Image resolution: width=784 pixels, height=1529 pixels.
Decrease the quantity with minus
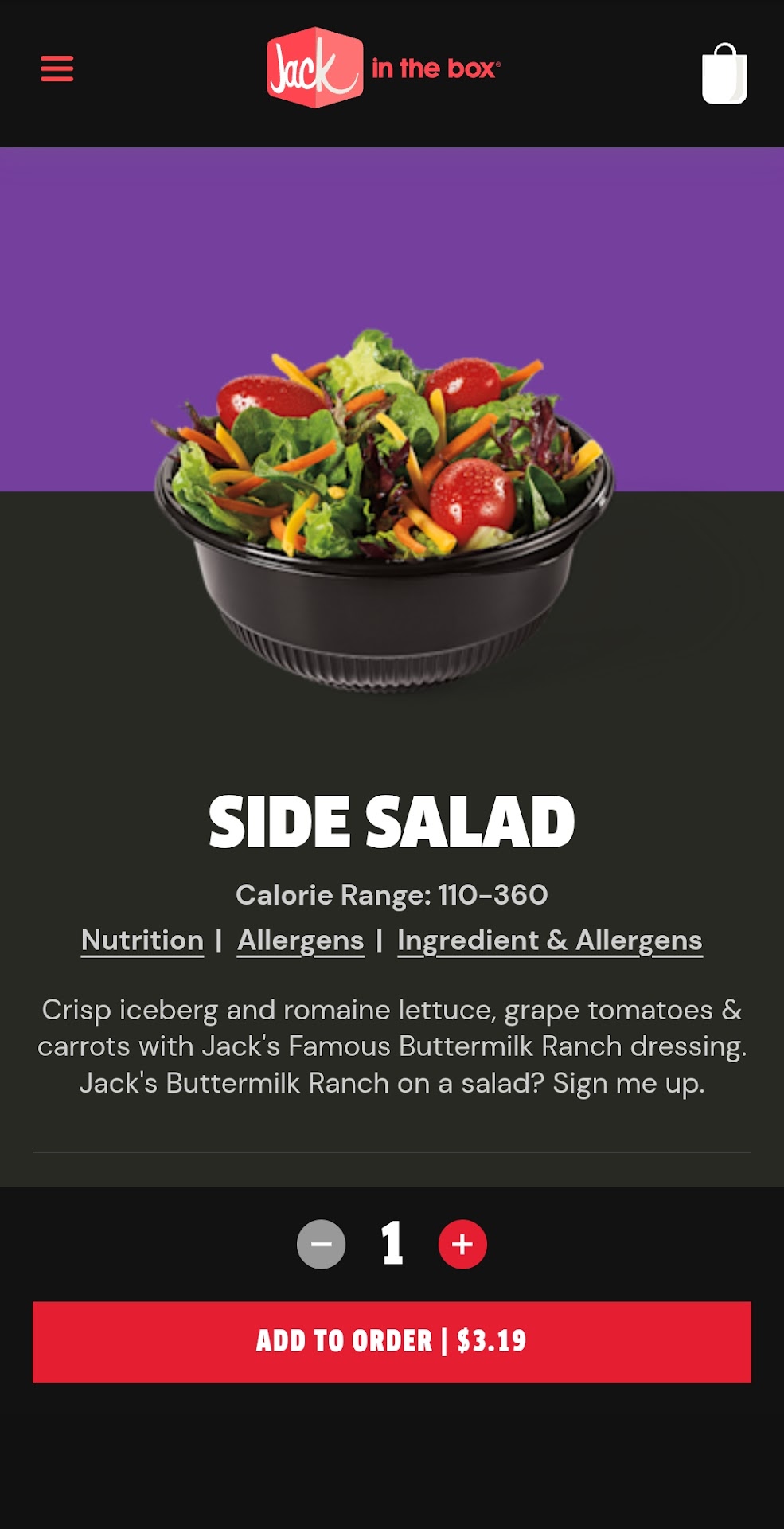[x=321, y=1244]
